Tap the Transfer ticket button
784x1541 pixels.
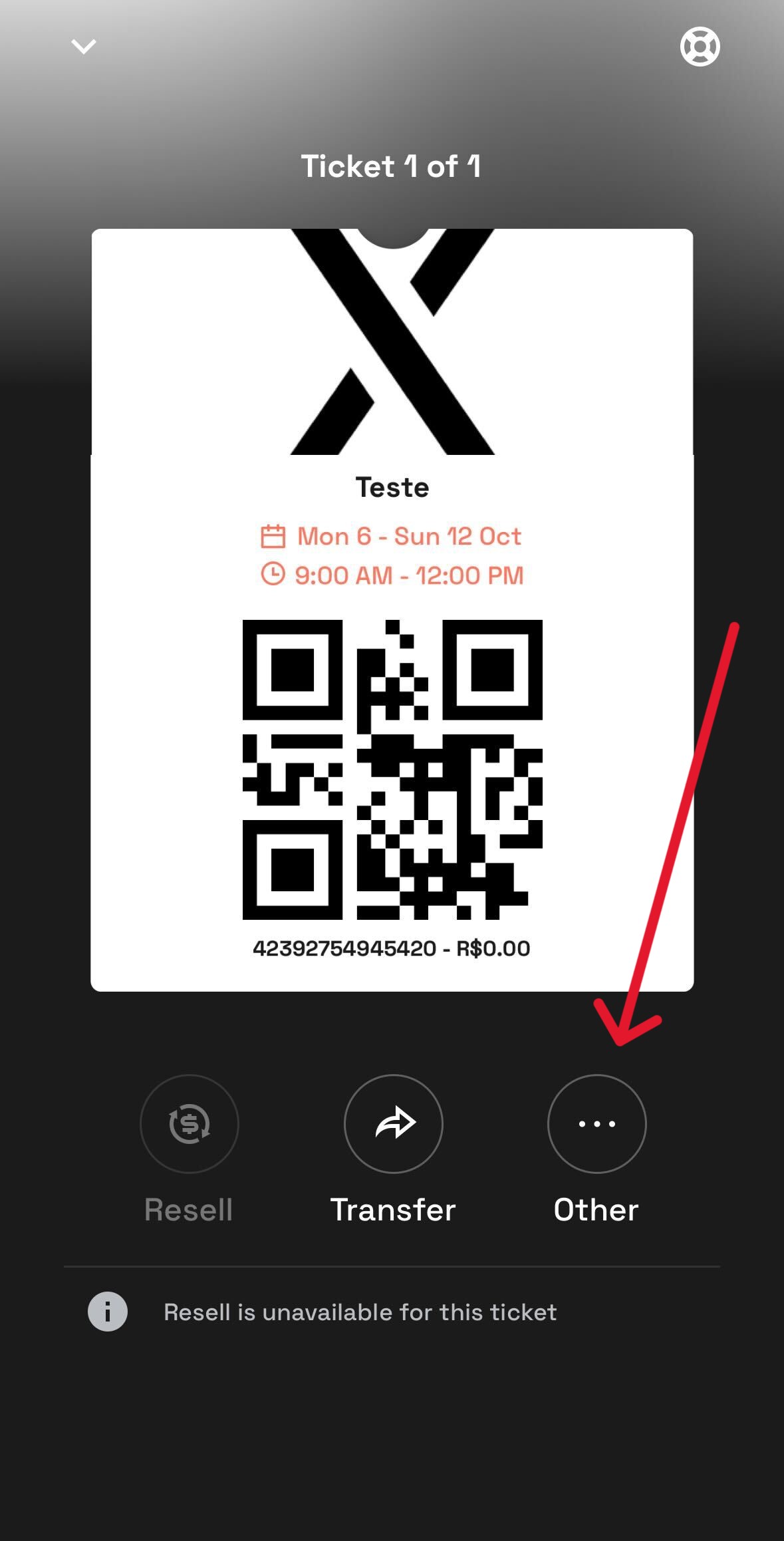pos(393,1123)
